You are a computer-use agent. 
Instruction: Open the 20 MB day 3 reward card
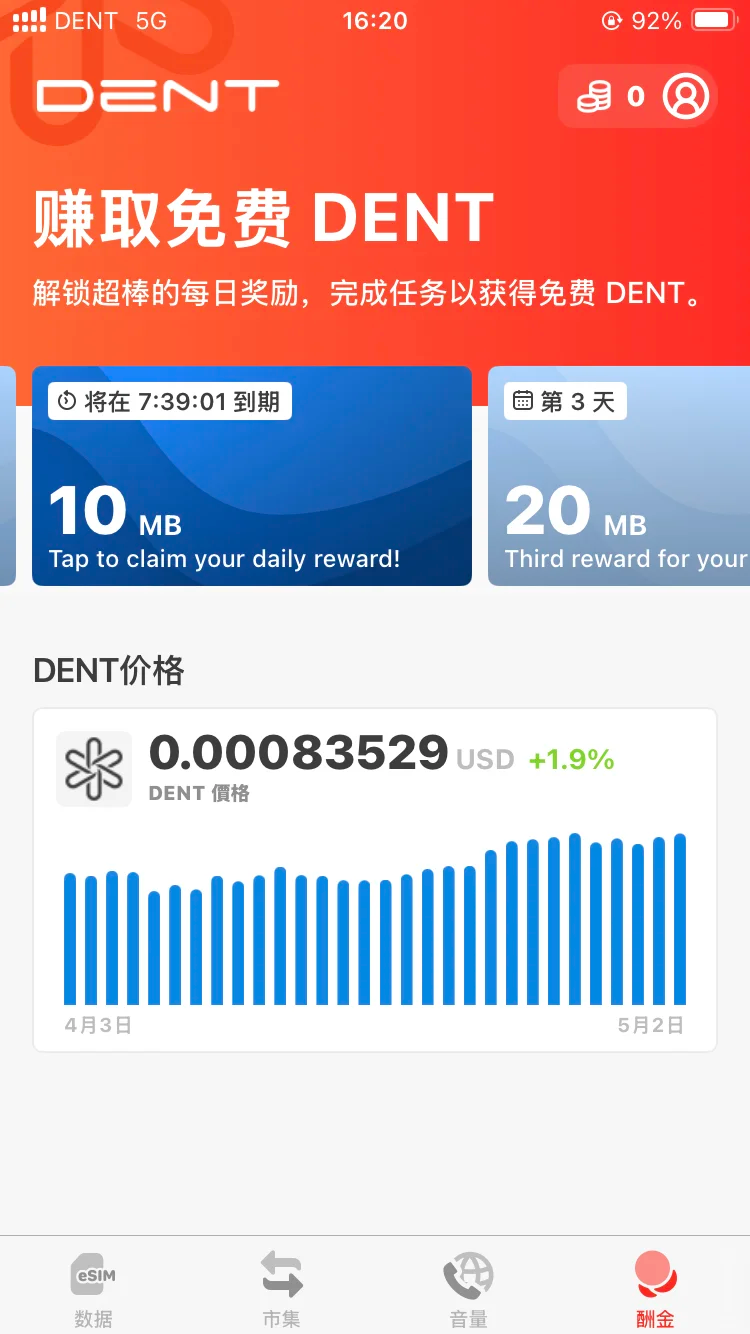(x=620, y=476)
